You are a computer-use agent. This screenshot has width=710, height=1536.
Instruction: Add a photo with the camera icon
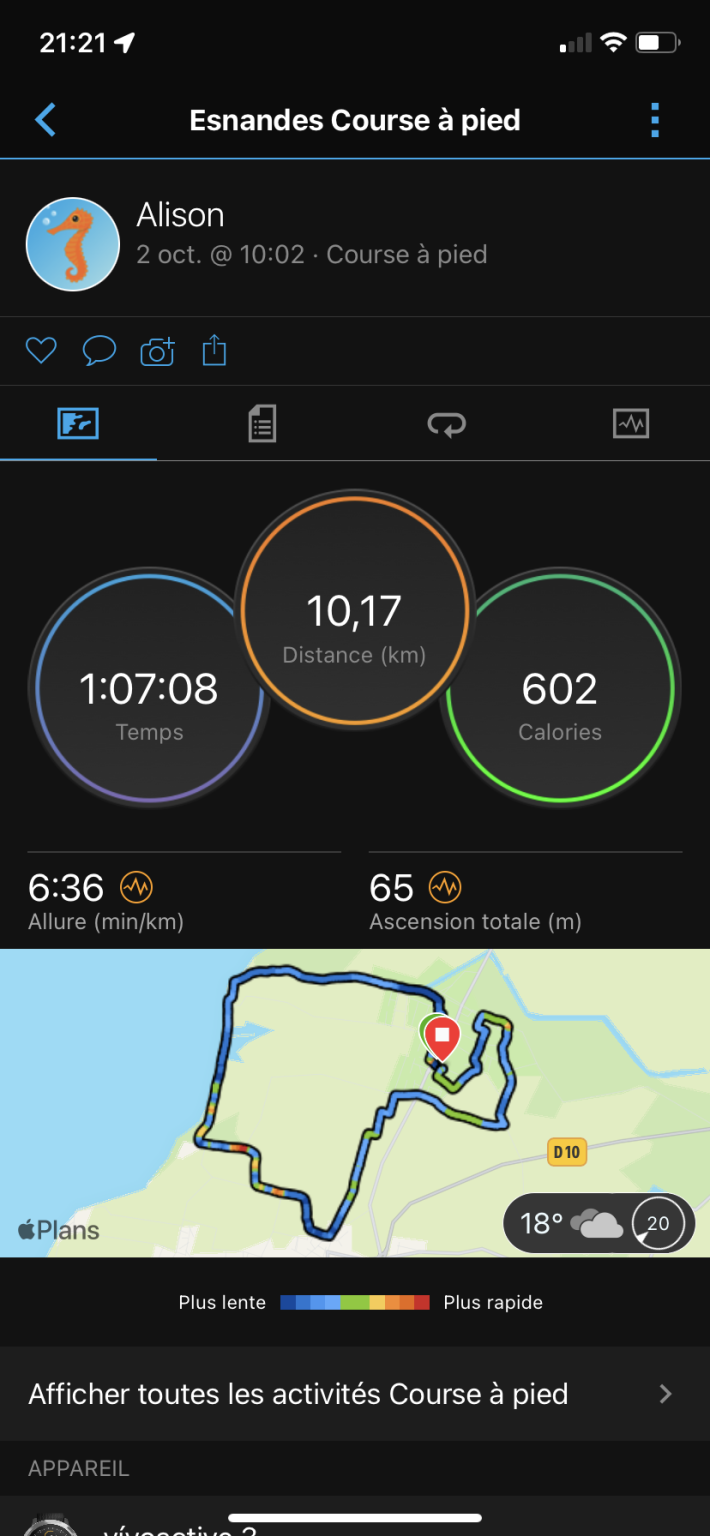[x=157, y=351]
